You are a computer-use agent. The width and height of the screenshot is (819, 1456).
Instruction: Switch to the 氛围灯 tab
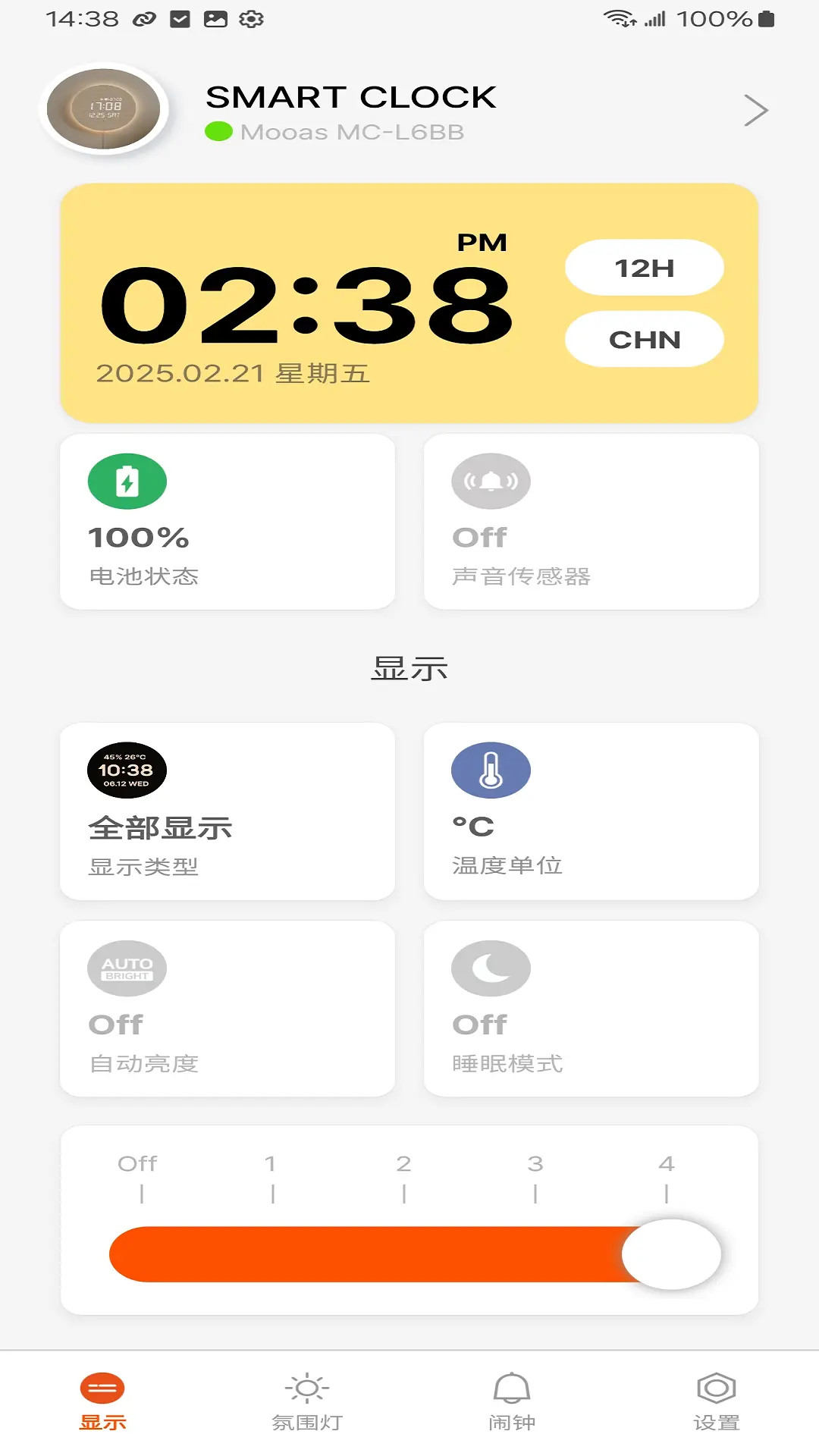pos(307,1409)
